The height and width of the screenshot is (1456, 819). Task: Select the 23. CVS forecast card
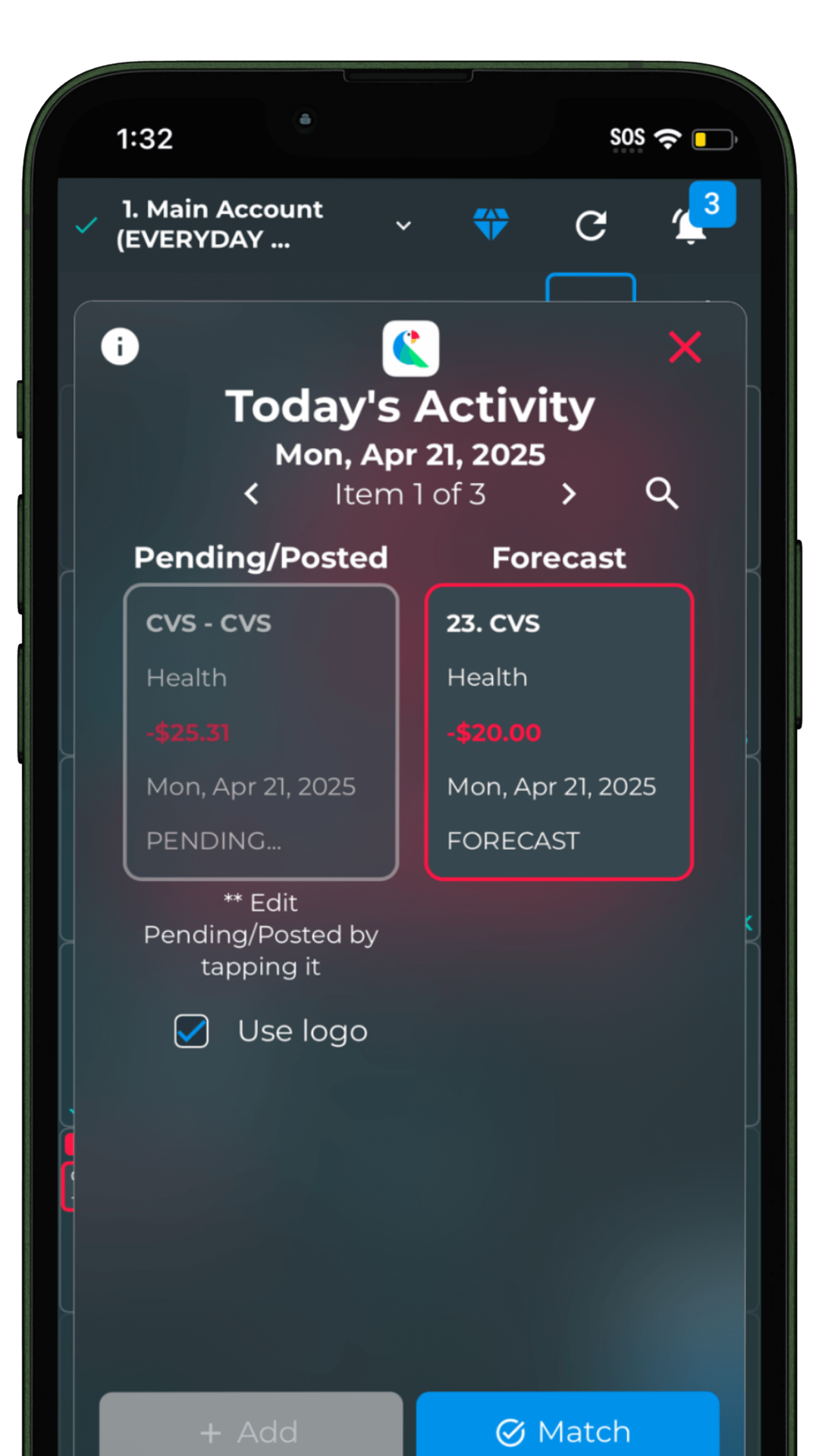click(x=559, y=732)
